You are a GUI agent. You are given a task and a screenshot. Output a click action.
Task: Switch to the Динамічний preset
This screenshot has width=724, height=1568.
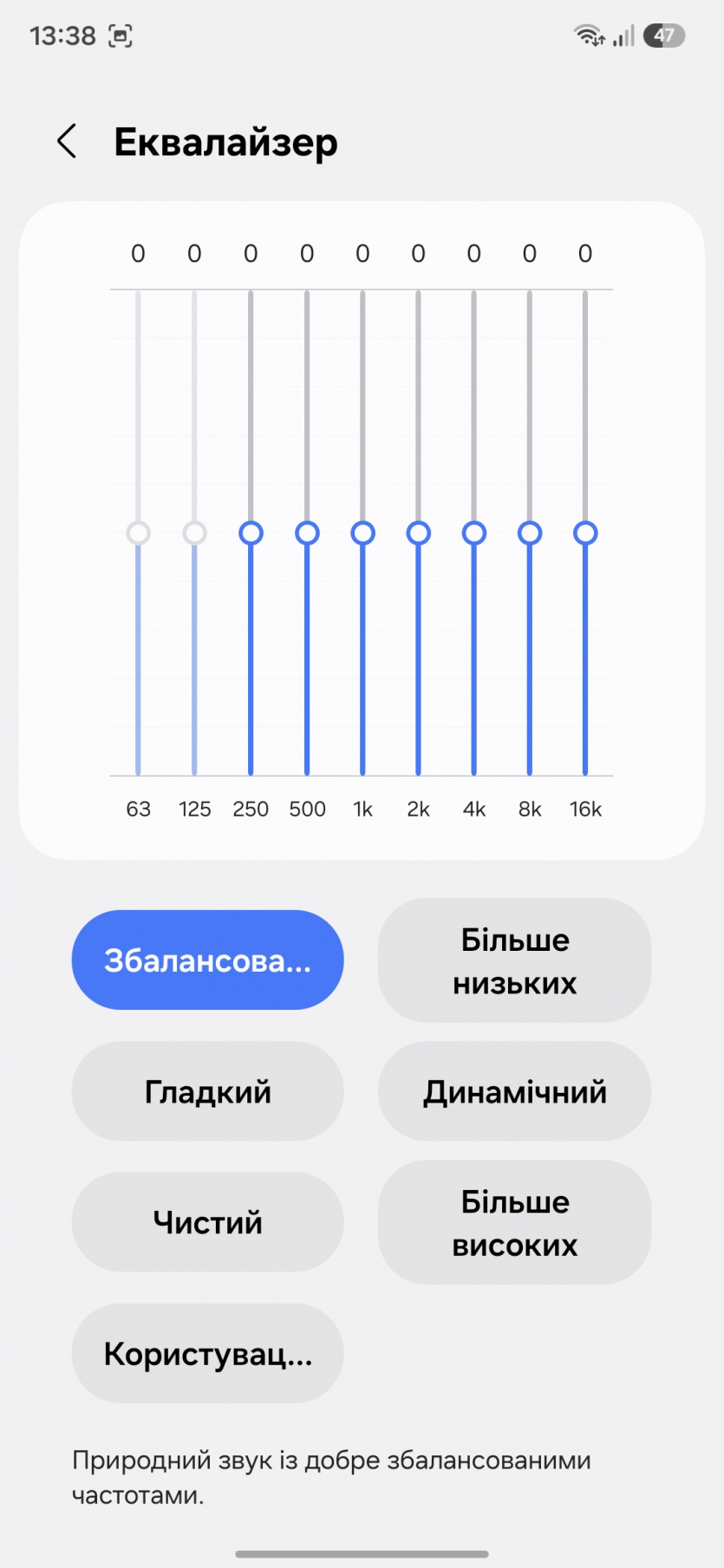coord(514,1091)
